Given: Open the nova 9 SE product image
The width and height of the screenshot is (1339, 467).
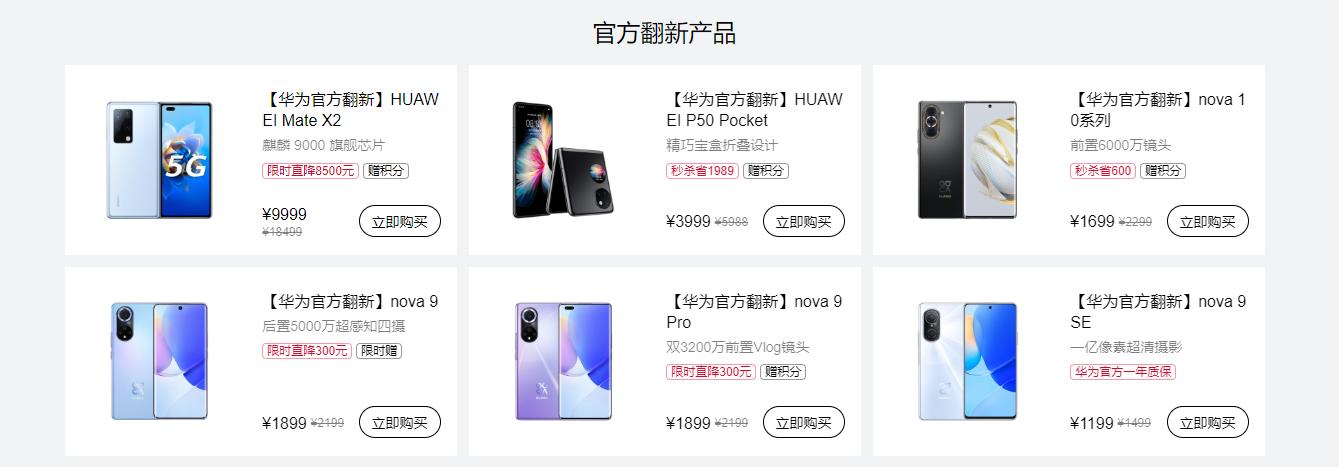Looking at the screenshot, I should (x=967, y=361).
